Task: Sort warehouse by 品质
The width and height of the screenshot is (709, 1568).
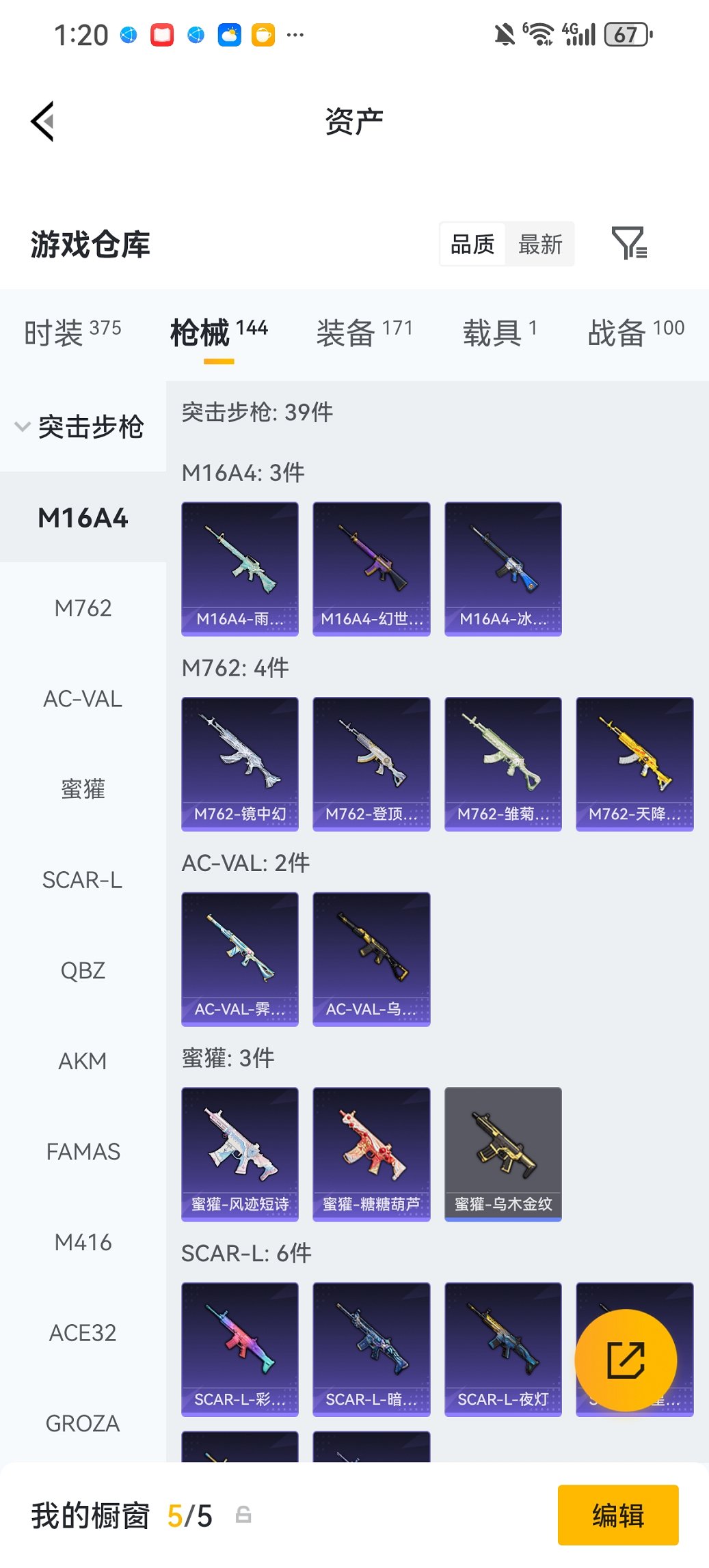Action: (472, 244)
